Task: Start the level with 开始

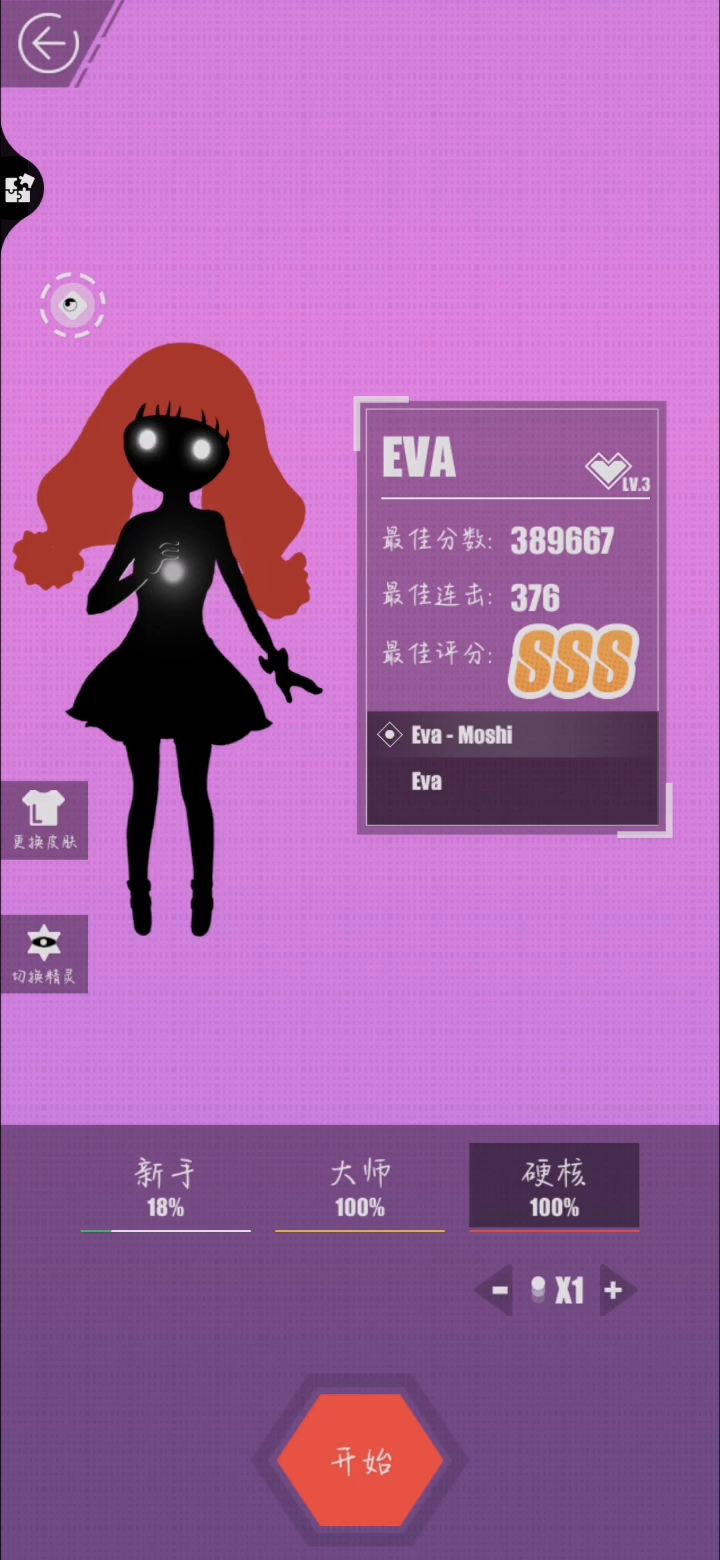Action: (x=360, y=1461)
